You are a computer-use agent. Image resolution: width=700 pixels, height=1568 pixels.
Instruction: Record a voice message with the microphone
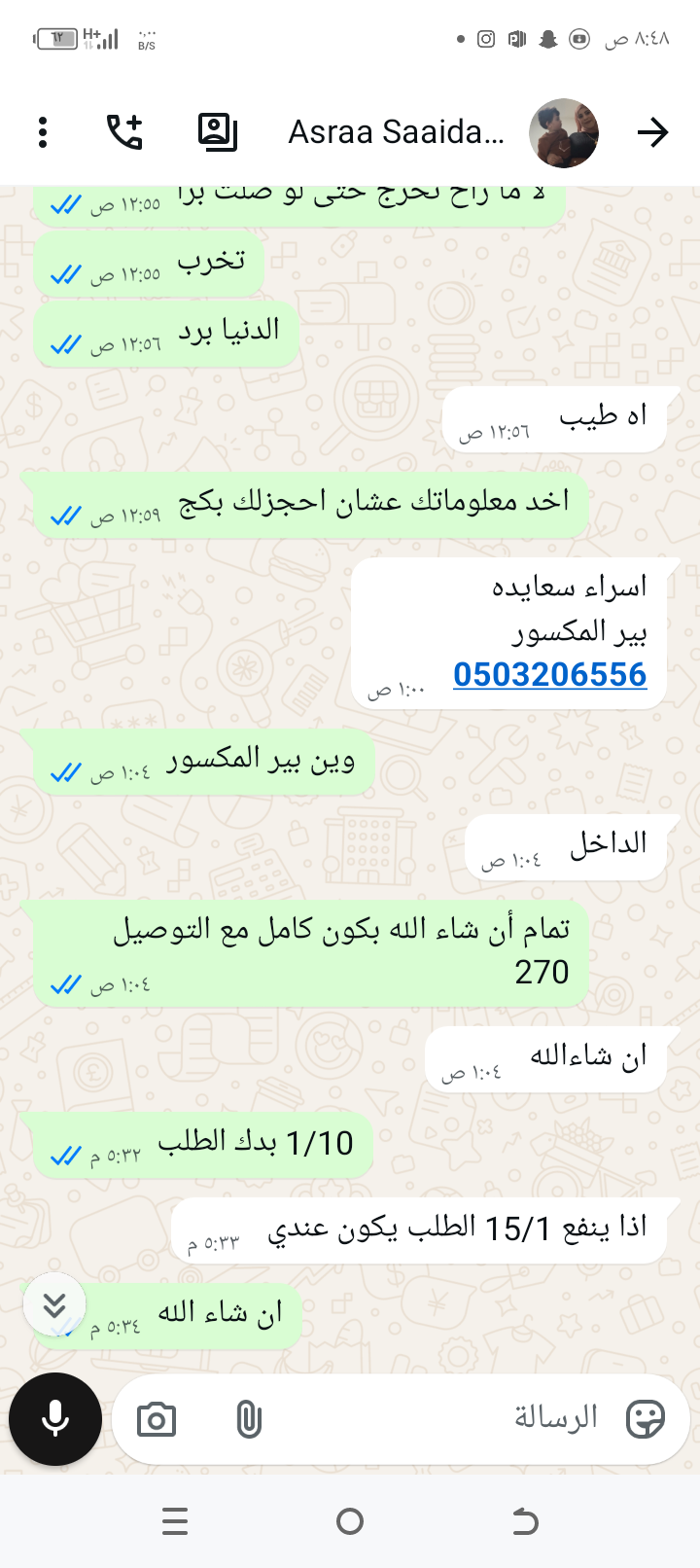click(x=55, y=1419)
